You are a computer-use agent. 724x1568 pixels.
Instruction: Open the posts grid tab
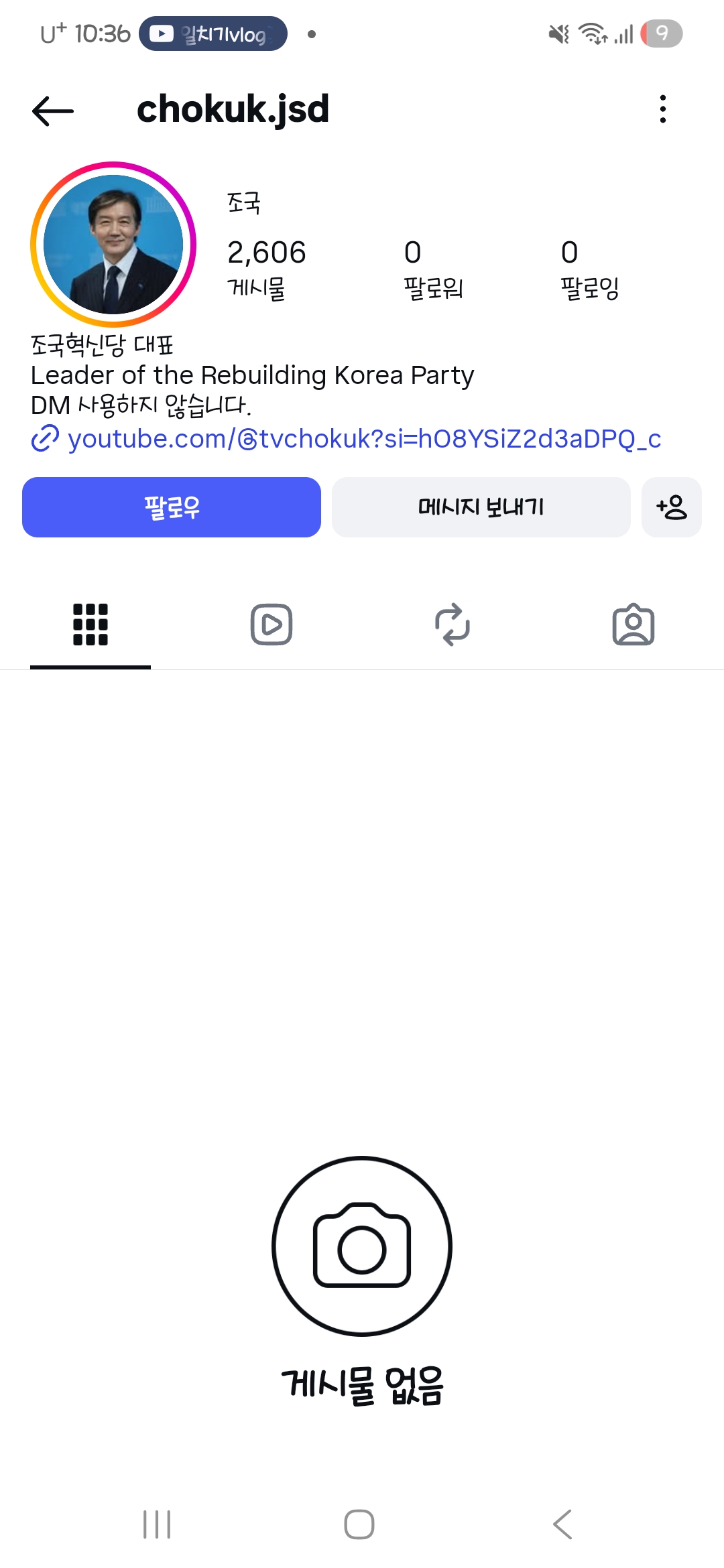90,625
